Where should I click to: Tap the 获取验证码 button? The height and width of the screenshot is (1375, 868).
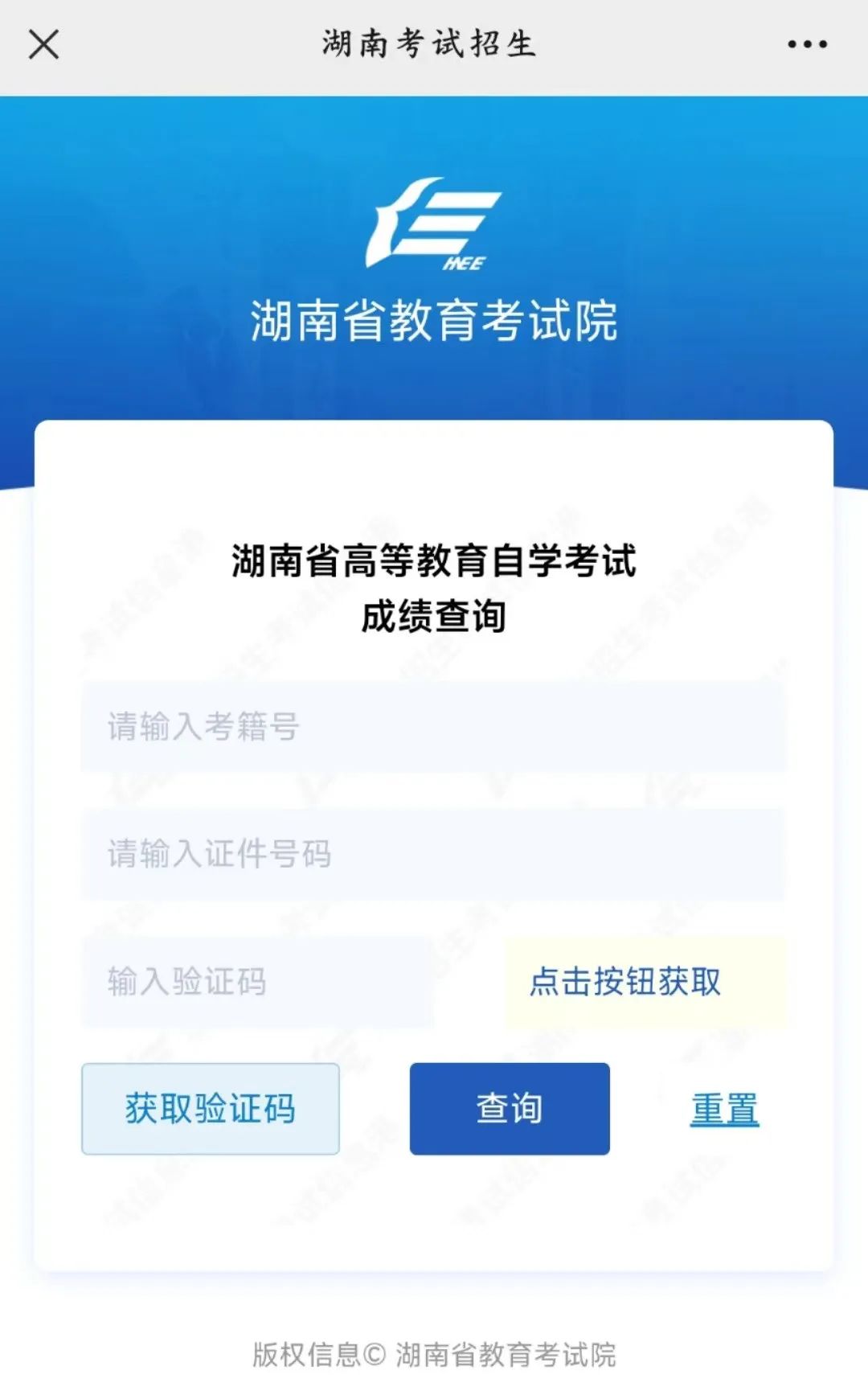click(211, 1109)
